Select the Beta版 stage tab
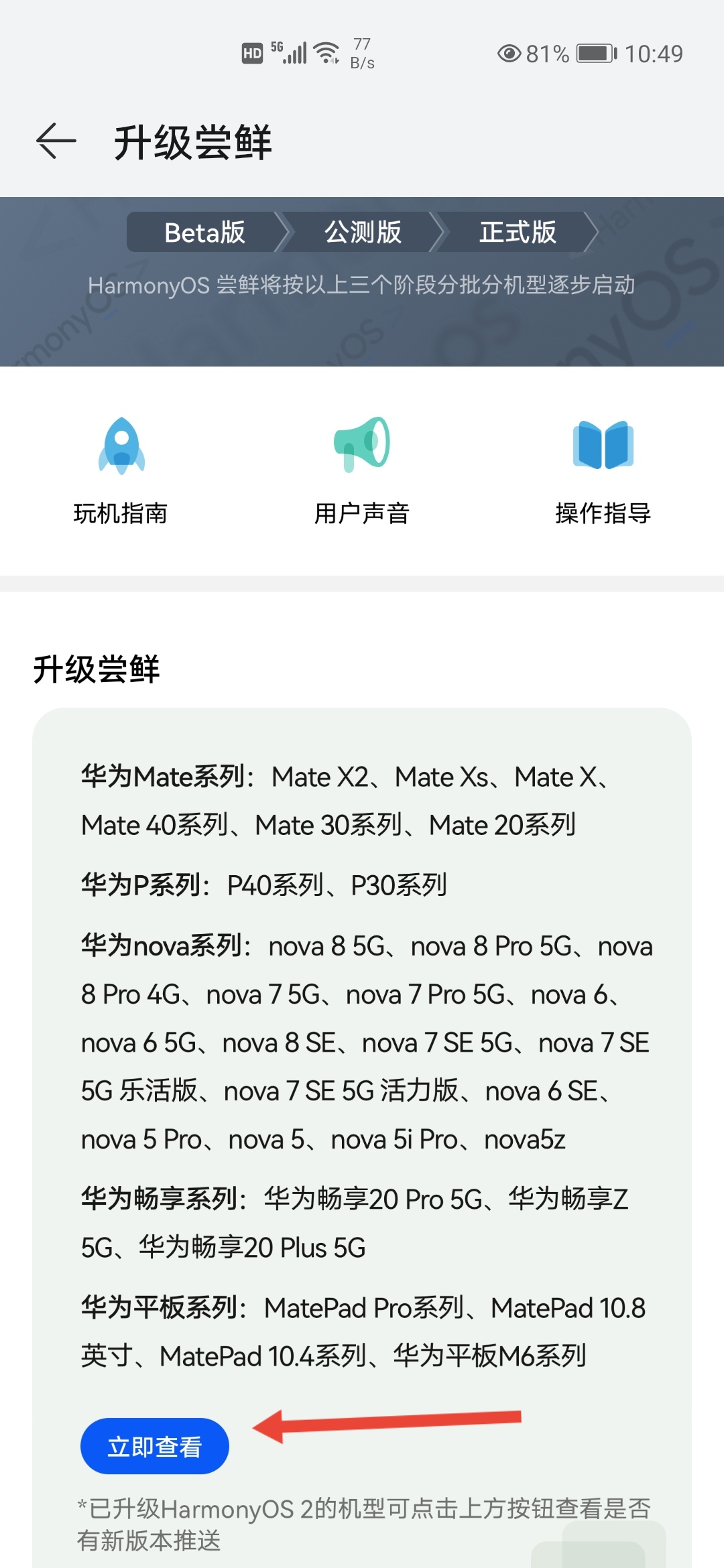Image resolution: width=724 pixels, height=1568 pixels. point(204,233)
